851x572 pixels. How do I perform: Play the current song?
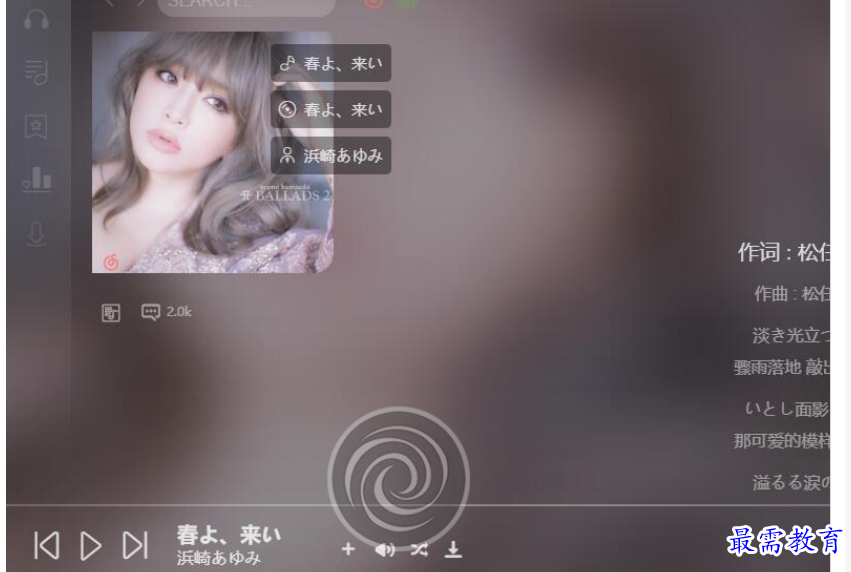pos(91,545)
